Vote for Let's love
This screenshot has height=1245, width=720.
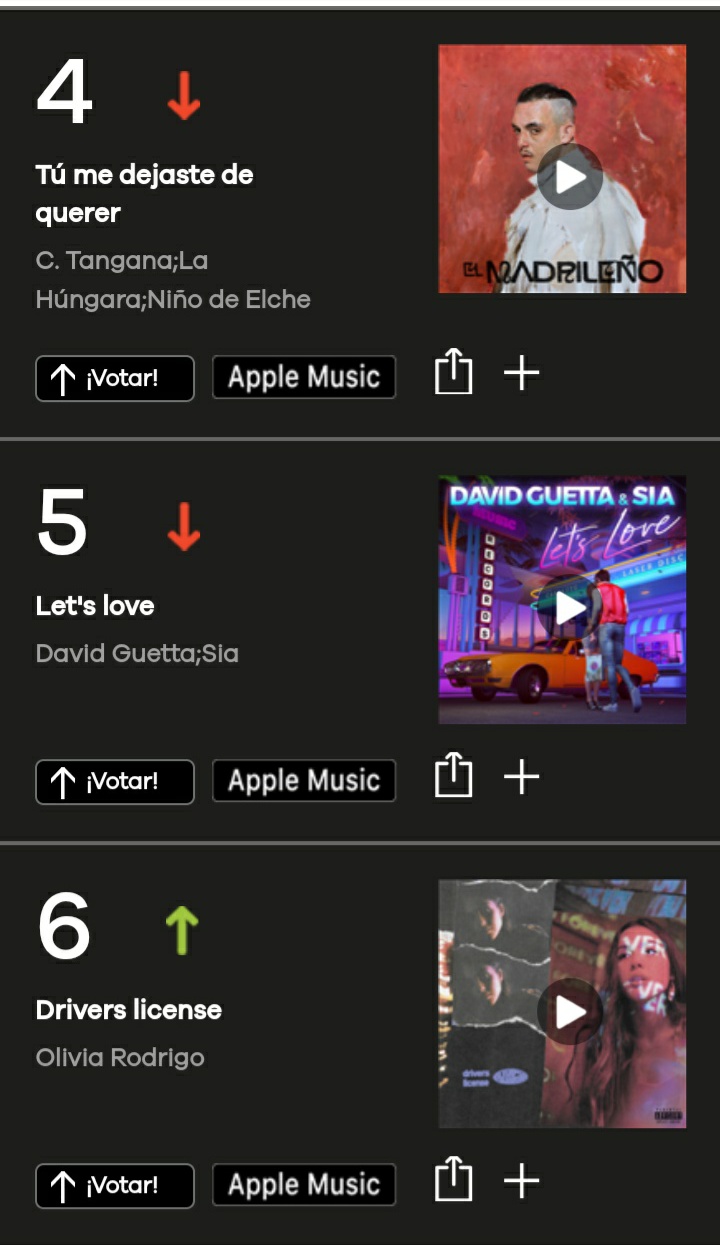(x=115, y=781)
